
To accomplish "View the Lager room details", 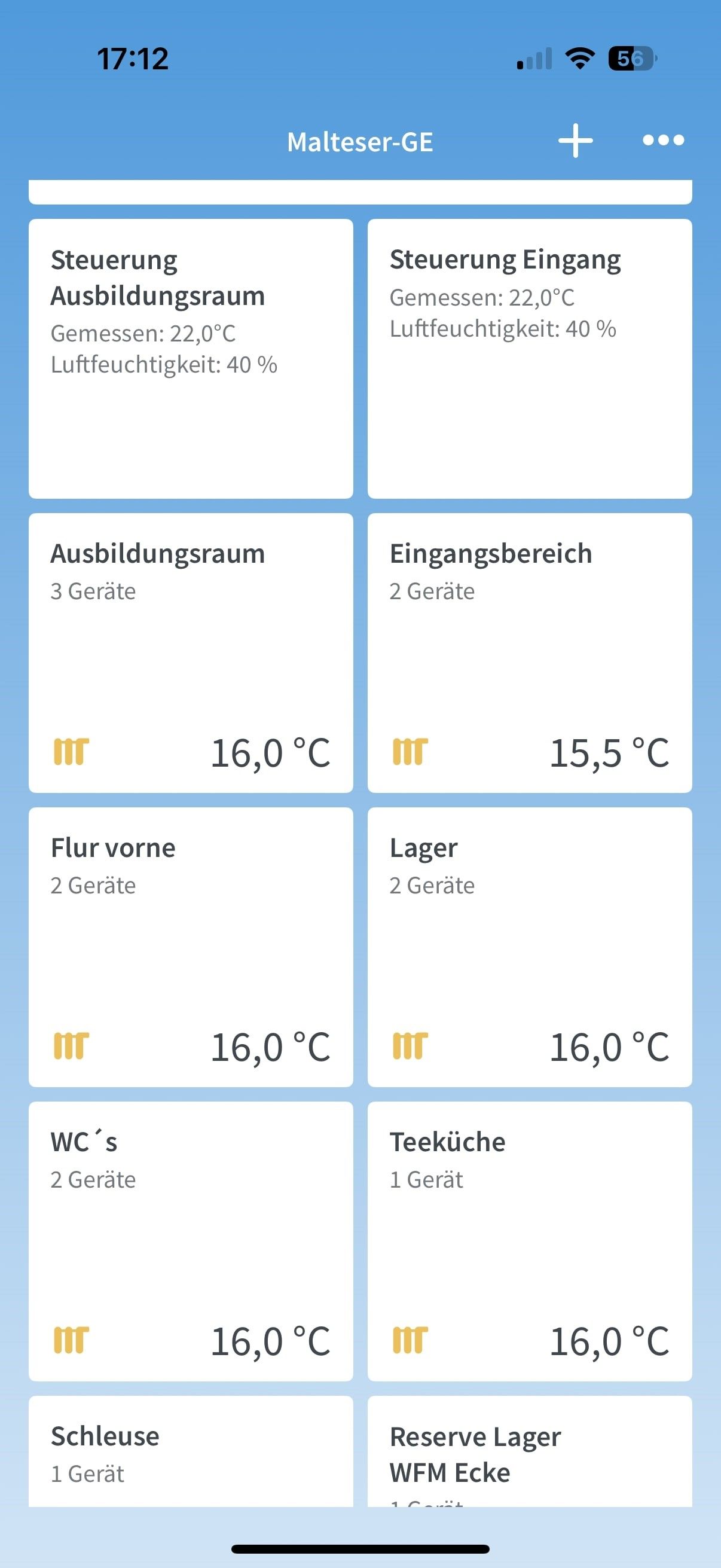I will [x=529, y=947].
